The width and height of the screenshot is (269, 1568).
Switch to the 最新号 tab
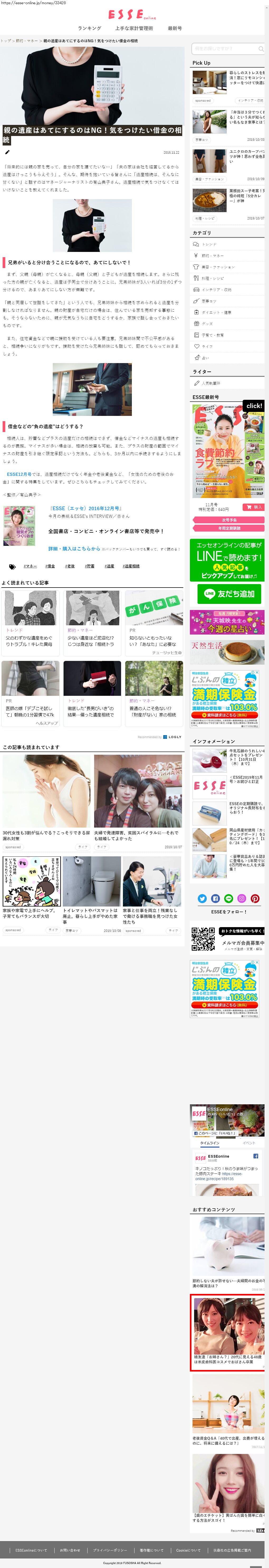pyautogui.click(x=175, y=28)
